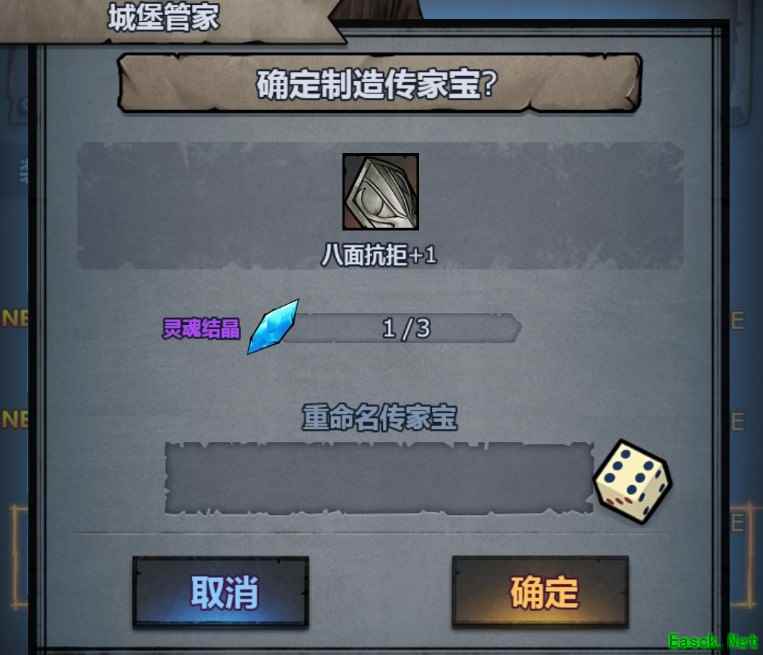Tap the 八面抗拒+1 item icon
This screenshot has width=763, height=655.
[x=380, y=192]
